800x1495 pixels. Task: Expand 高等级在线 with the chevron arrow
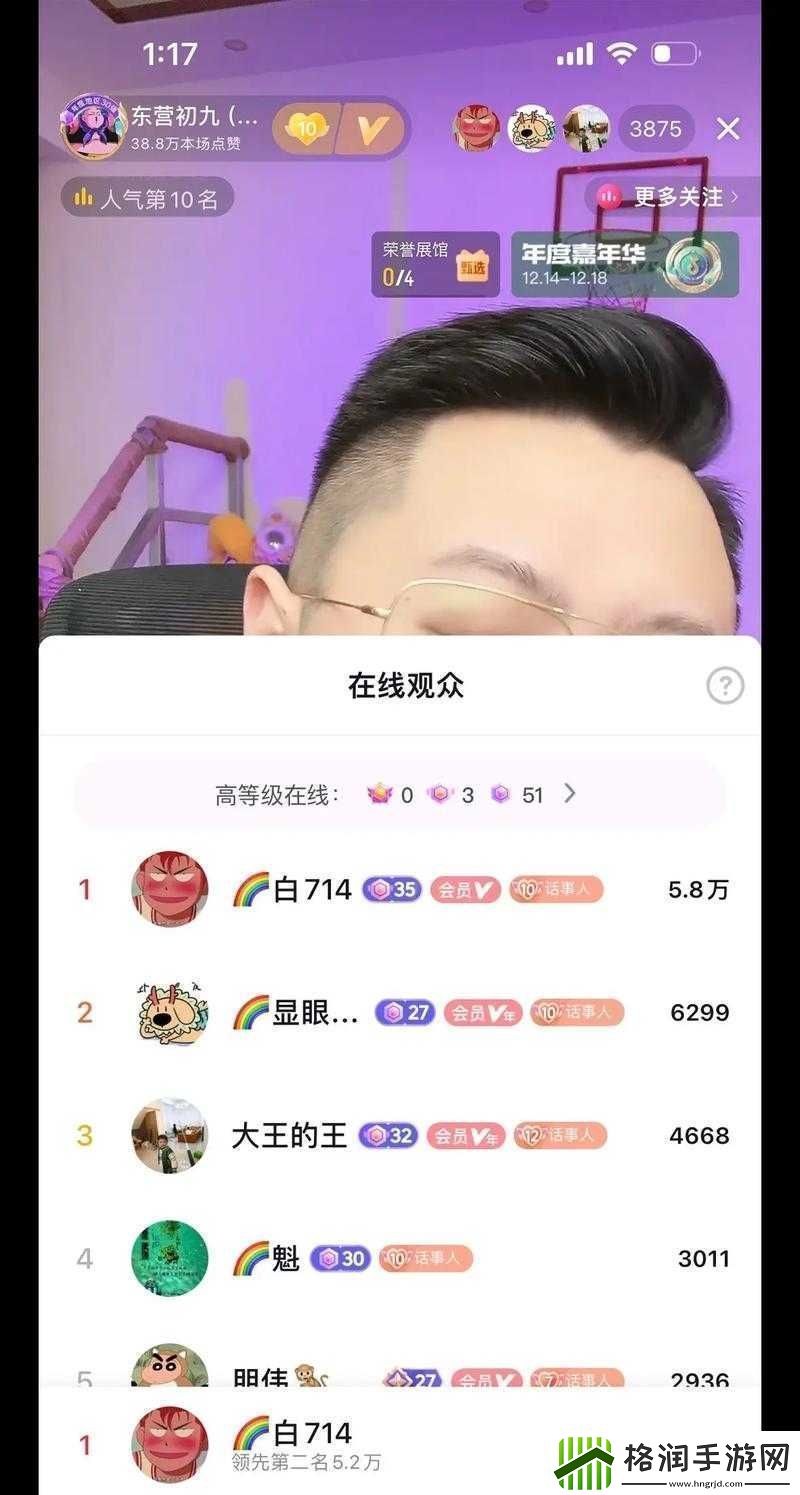[570, 795]
